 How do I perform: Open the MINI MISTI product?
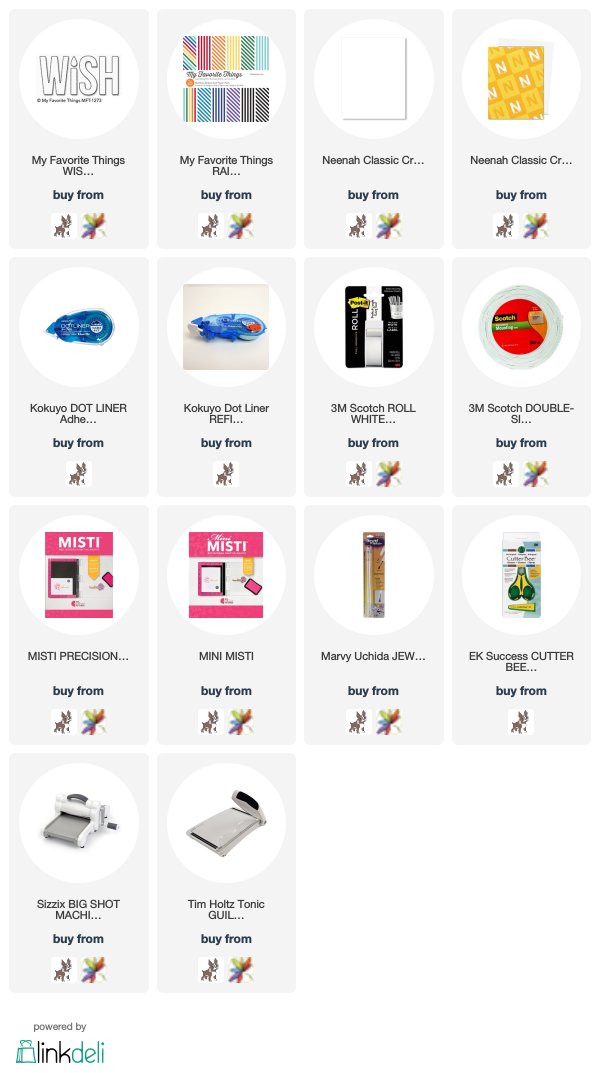click(x=226, y=575)
